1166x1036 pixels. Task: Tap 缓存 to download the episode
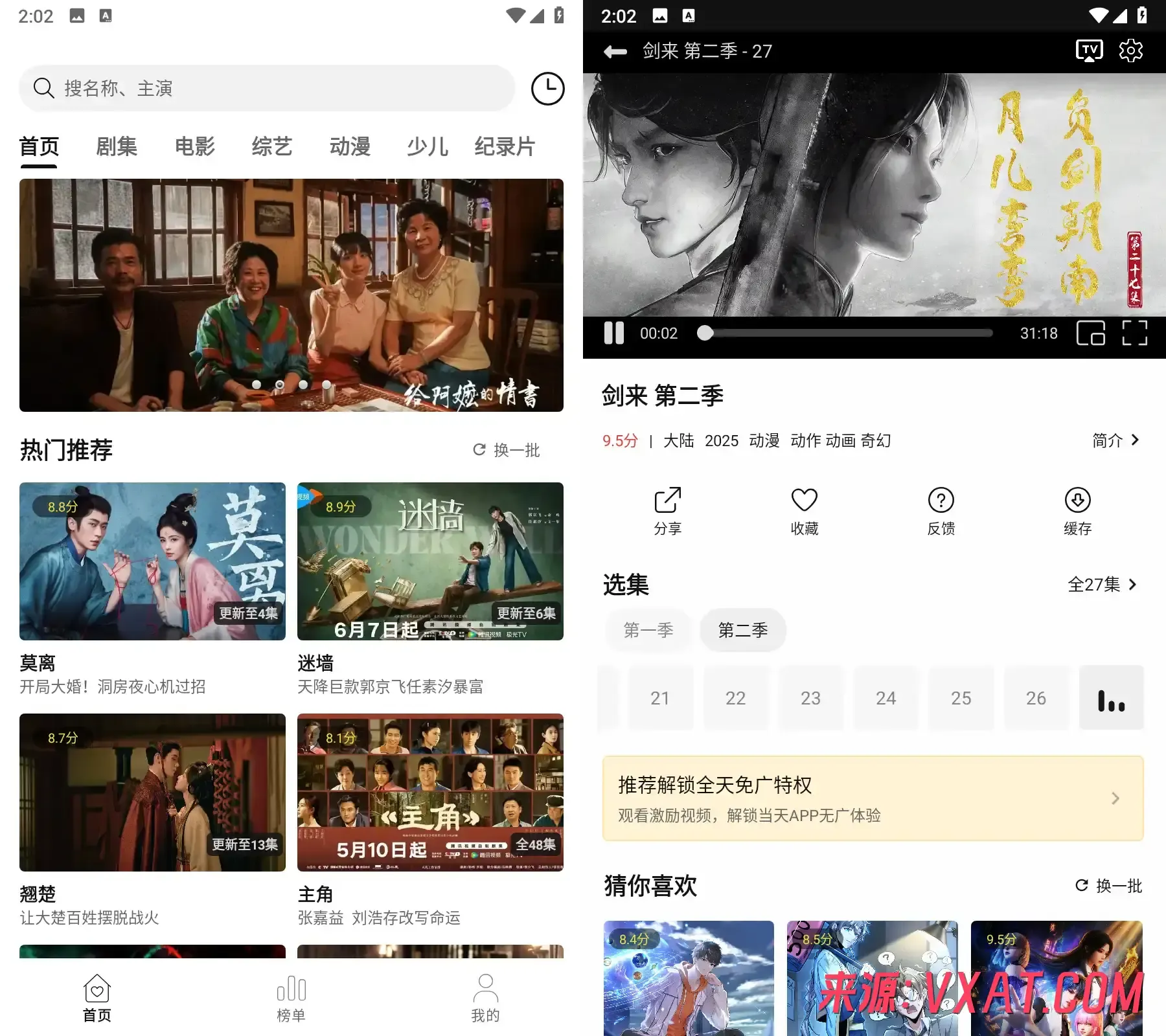tap(1078, 511)
